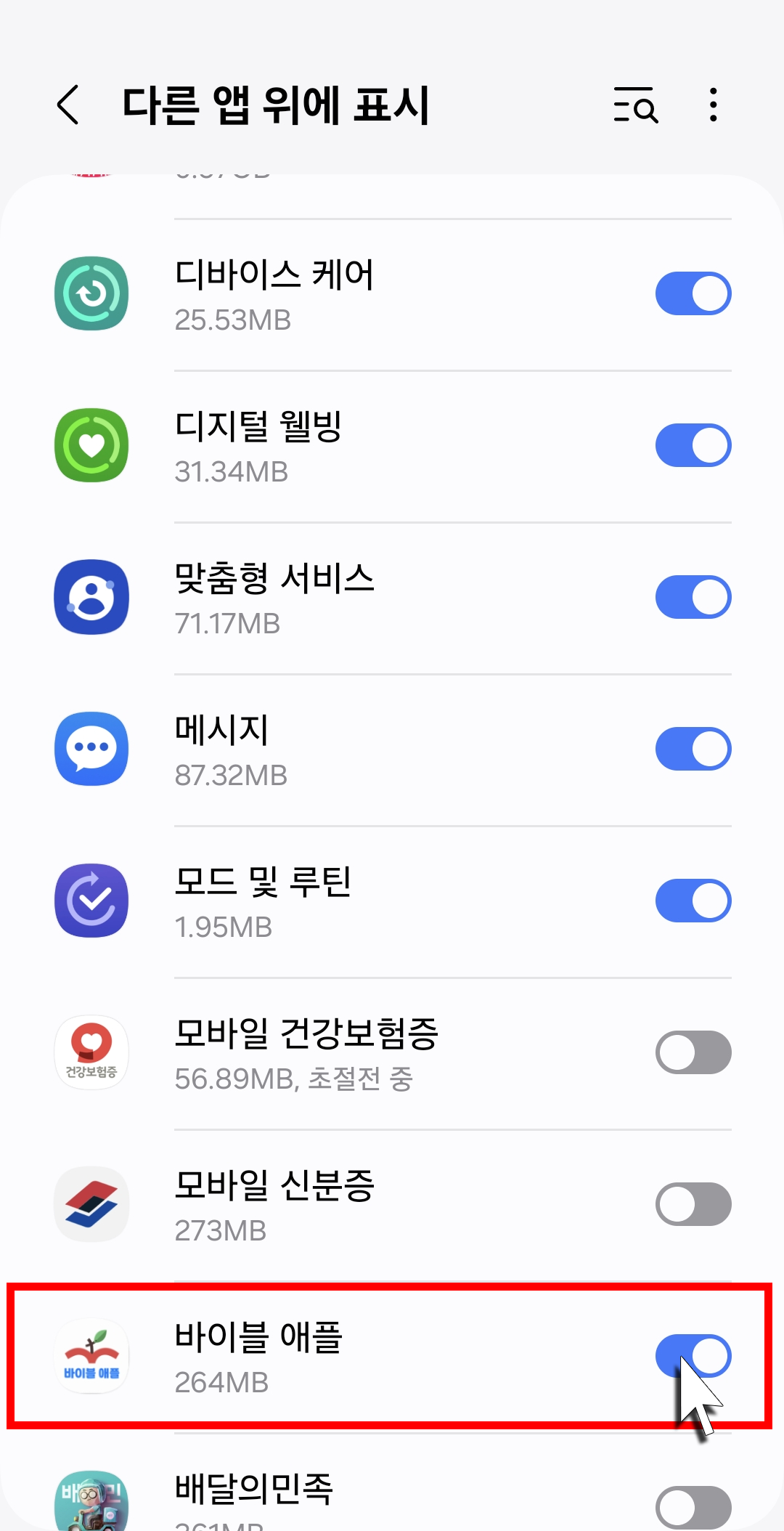
Task: Tap the 배달의민족 app icon
Action: pyautogui.click(x=91, y=1496)
